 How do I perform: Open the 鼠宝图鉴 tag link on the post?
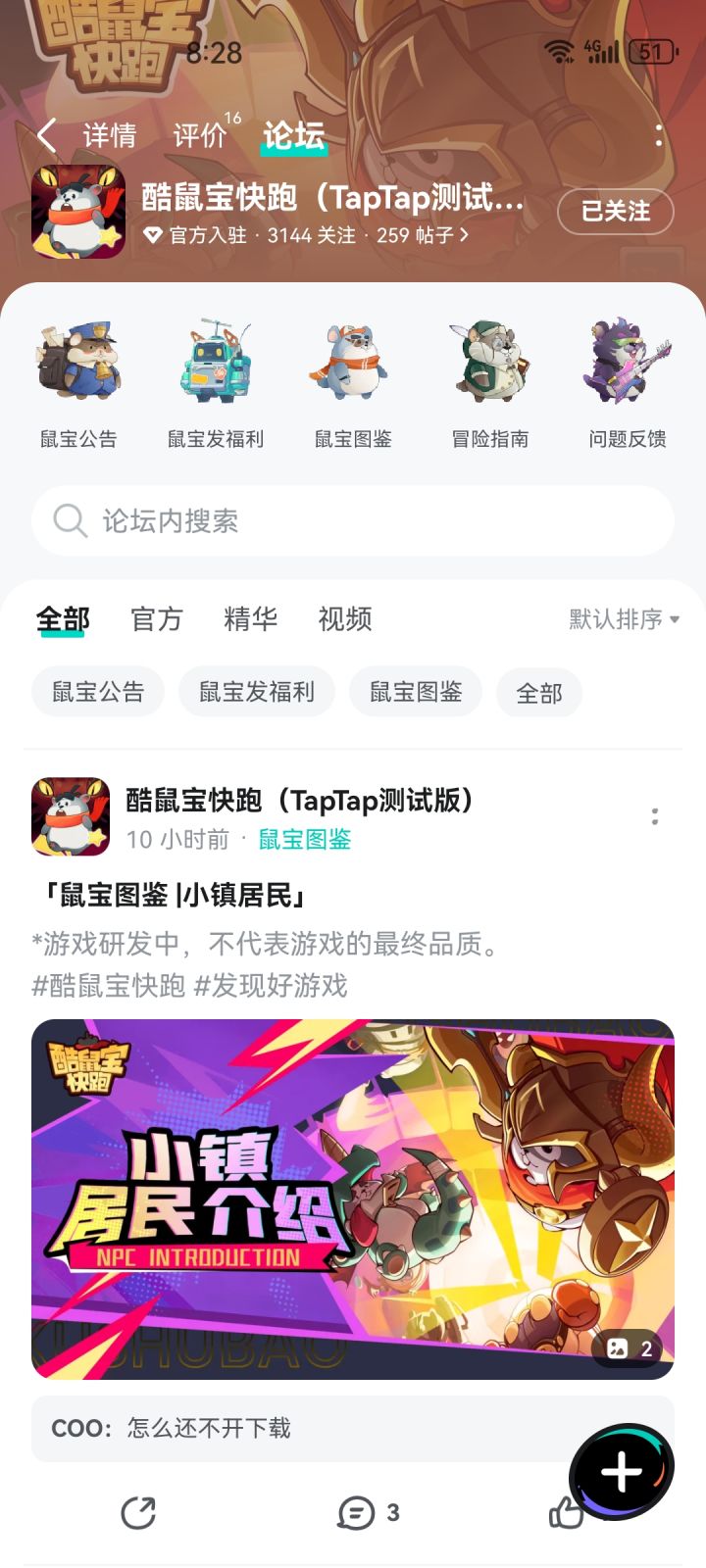304,841
